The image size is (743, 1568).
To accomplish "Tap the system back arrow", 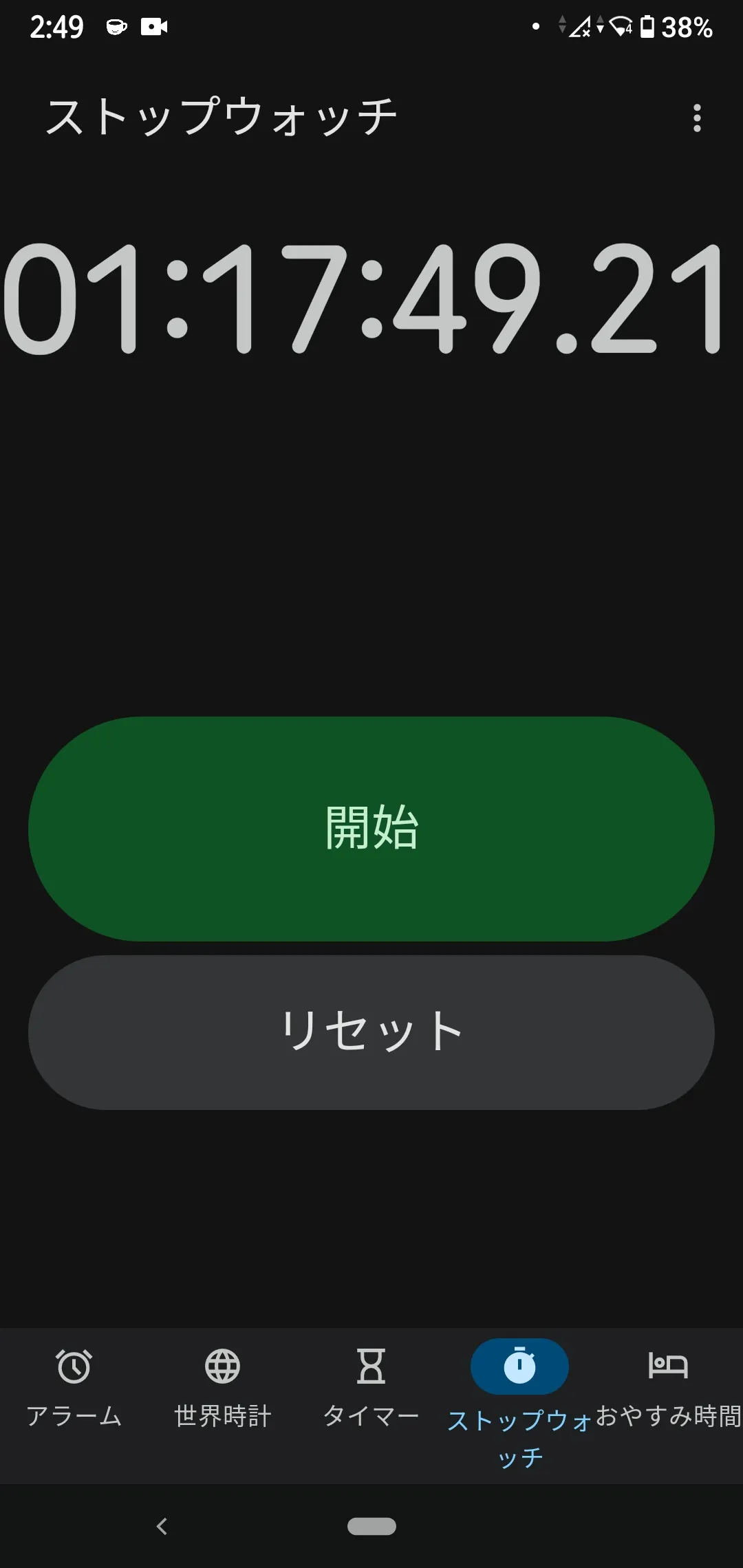I will (162, 1526).
